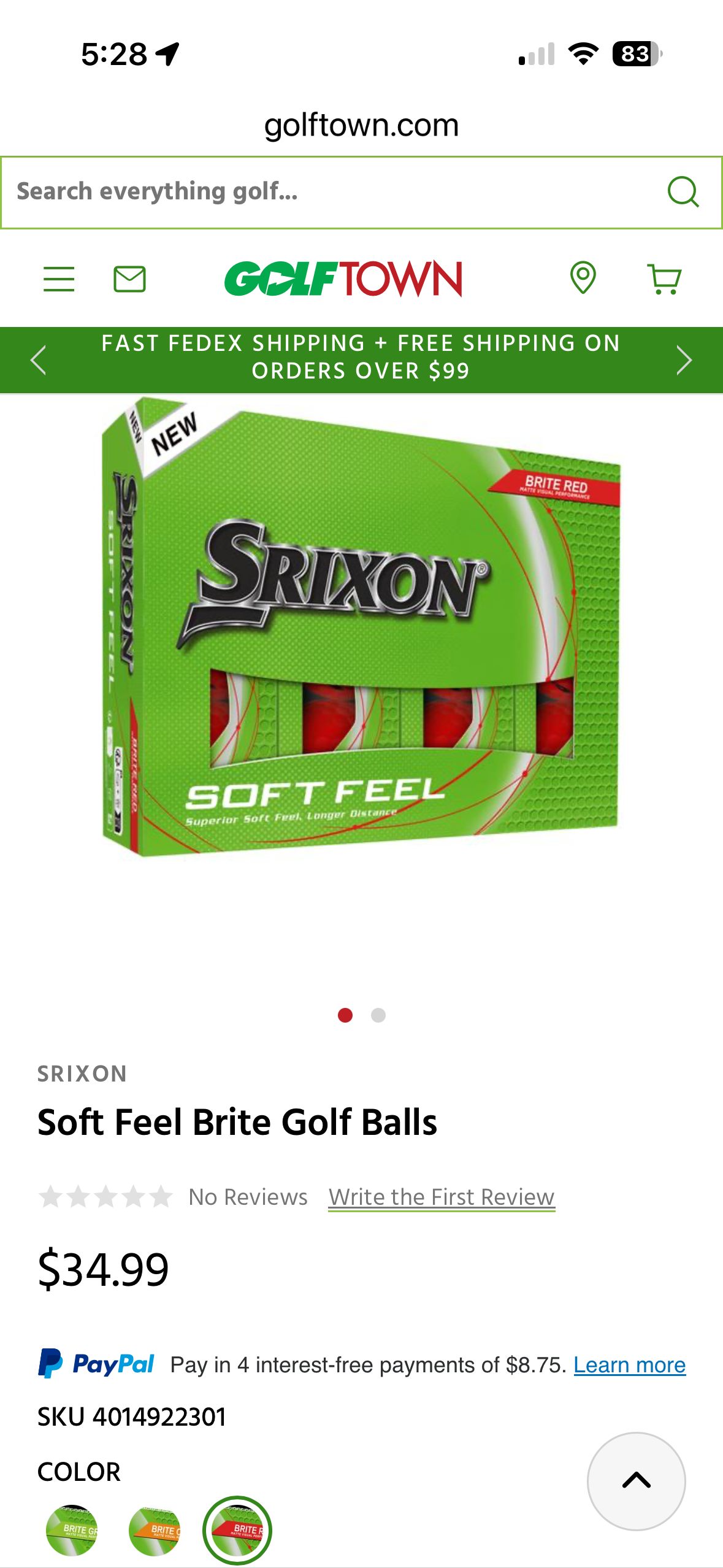The height and width of the screenshot is (1568, 723).
Task: Show previous promo banner message
Action: point(38,359)
